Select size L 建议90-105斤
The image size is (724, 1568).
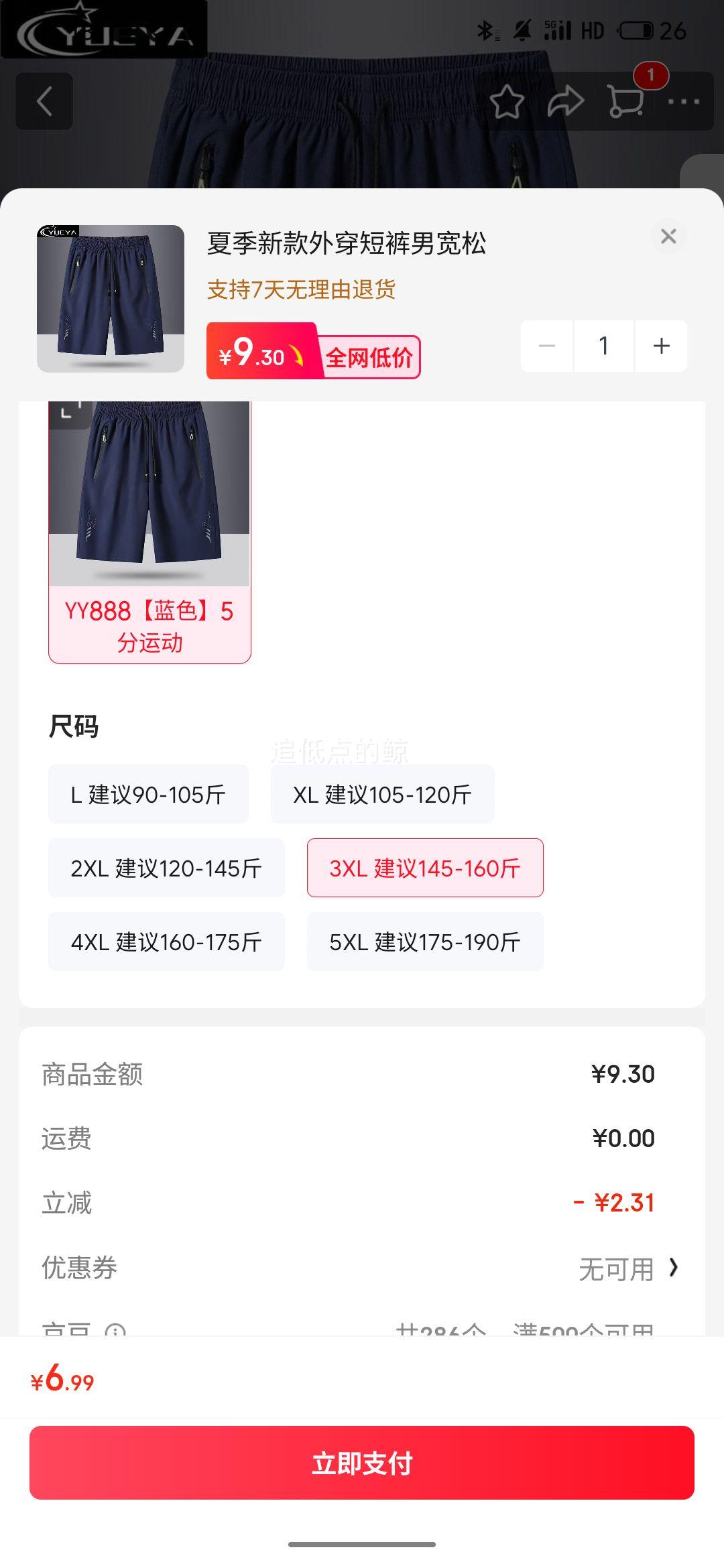click(x=148, y=794)
